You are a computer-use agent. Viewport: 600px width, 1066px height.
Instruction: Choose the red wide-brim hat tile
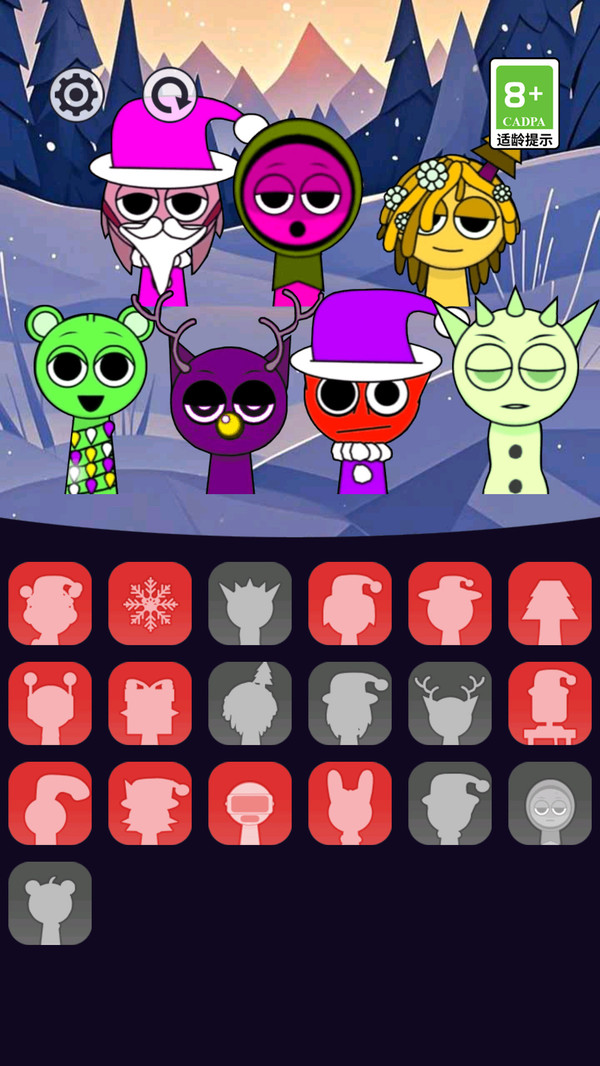pyautogui.click(x=450, y=603)
